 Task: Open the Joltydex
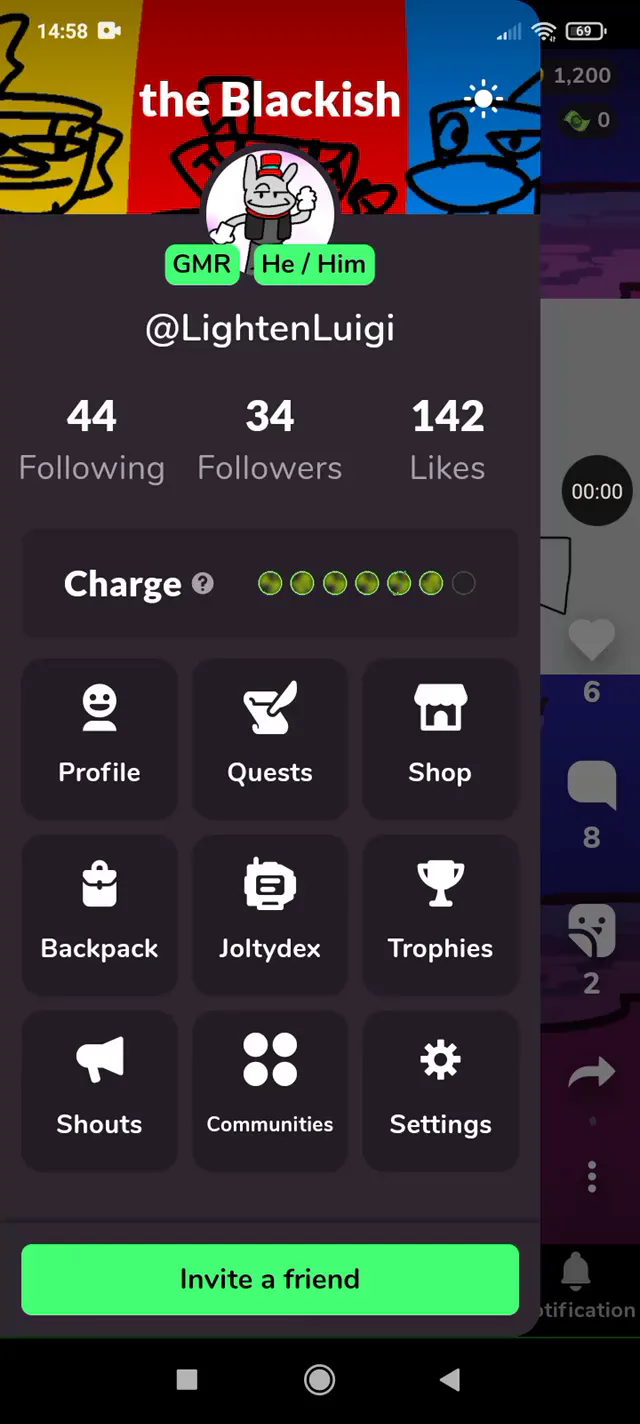(x=270, y=914)
